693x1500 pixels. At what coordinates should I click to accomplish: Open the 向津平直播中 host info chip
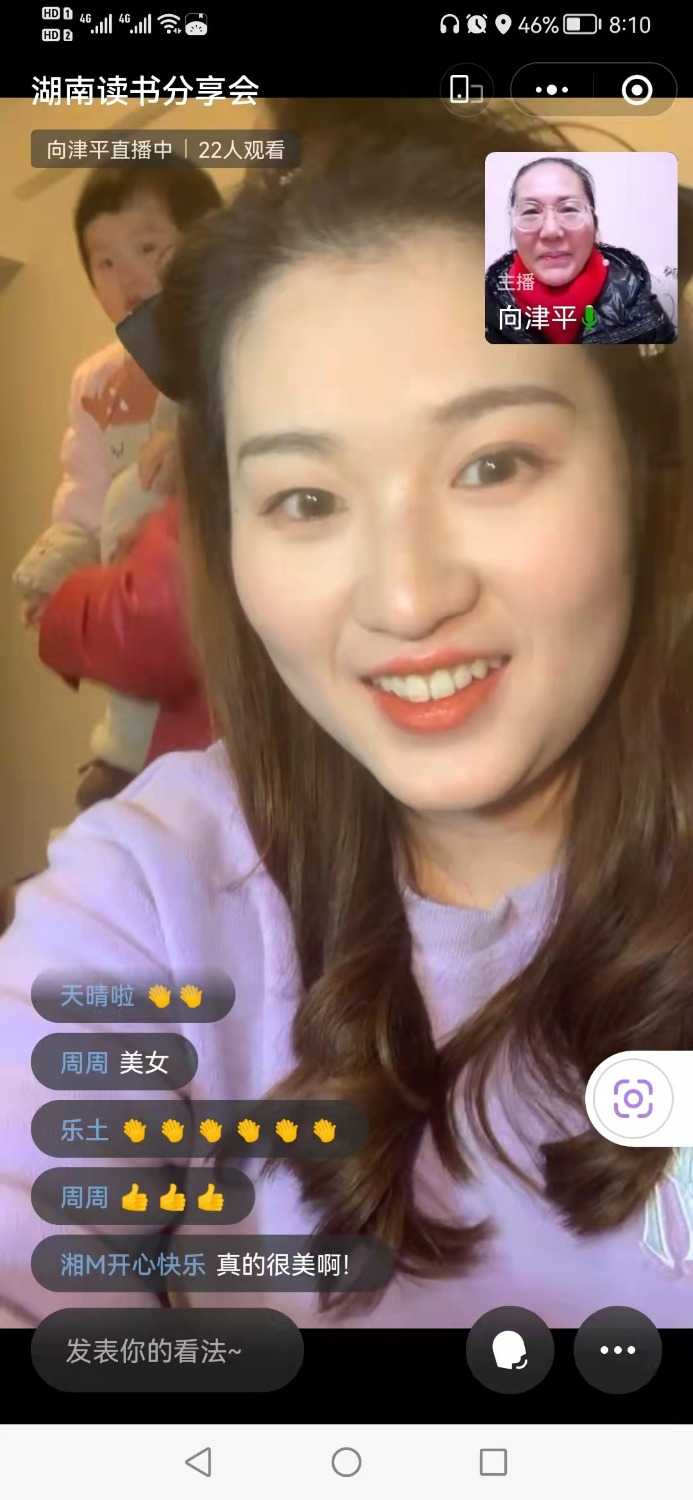point(165,150)
